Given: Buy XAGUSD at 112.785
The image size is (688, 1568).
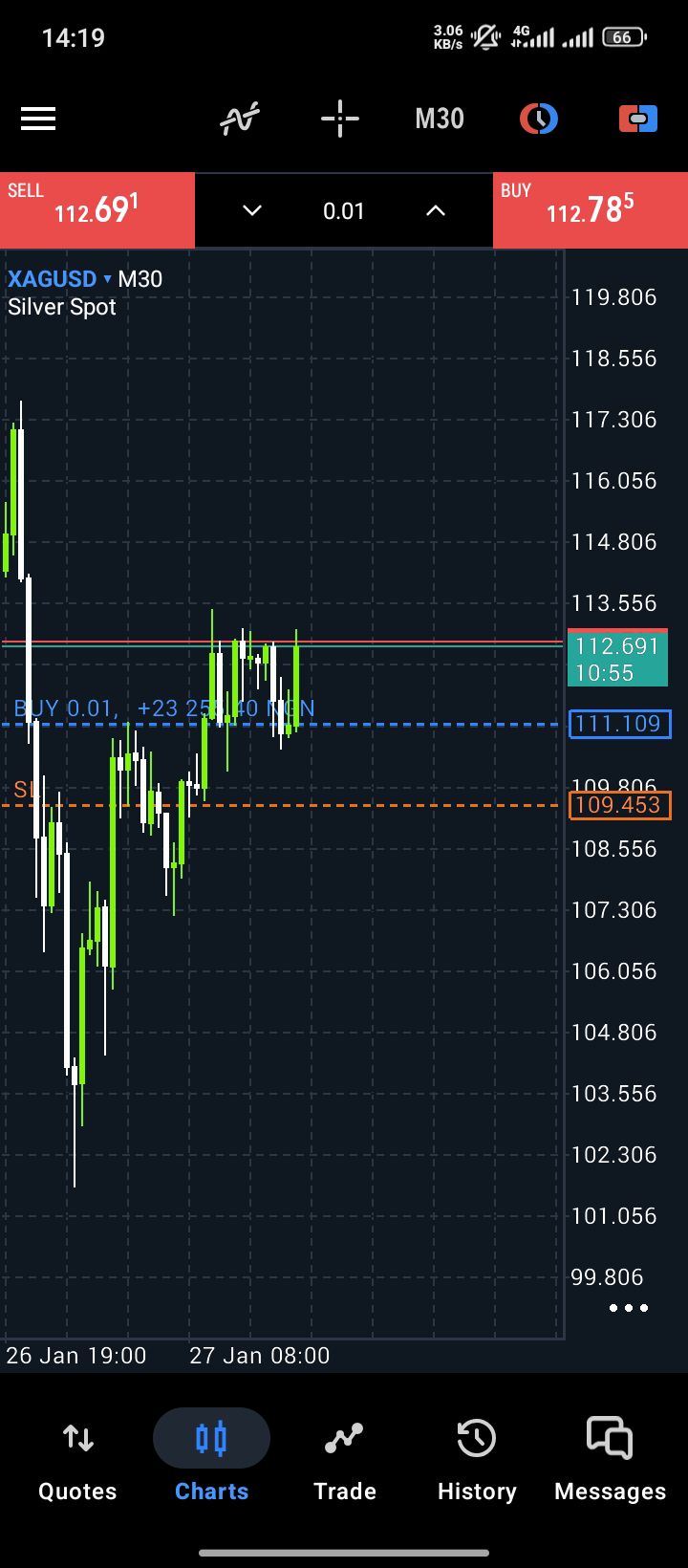Looking at the screenshot, I should (x=591, y=210).
